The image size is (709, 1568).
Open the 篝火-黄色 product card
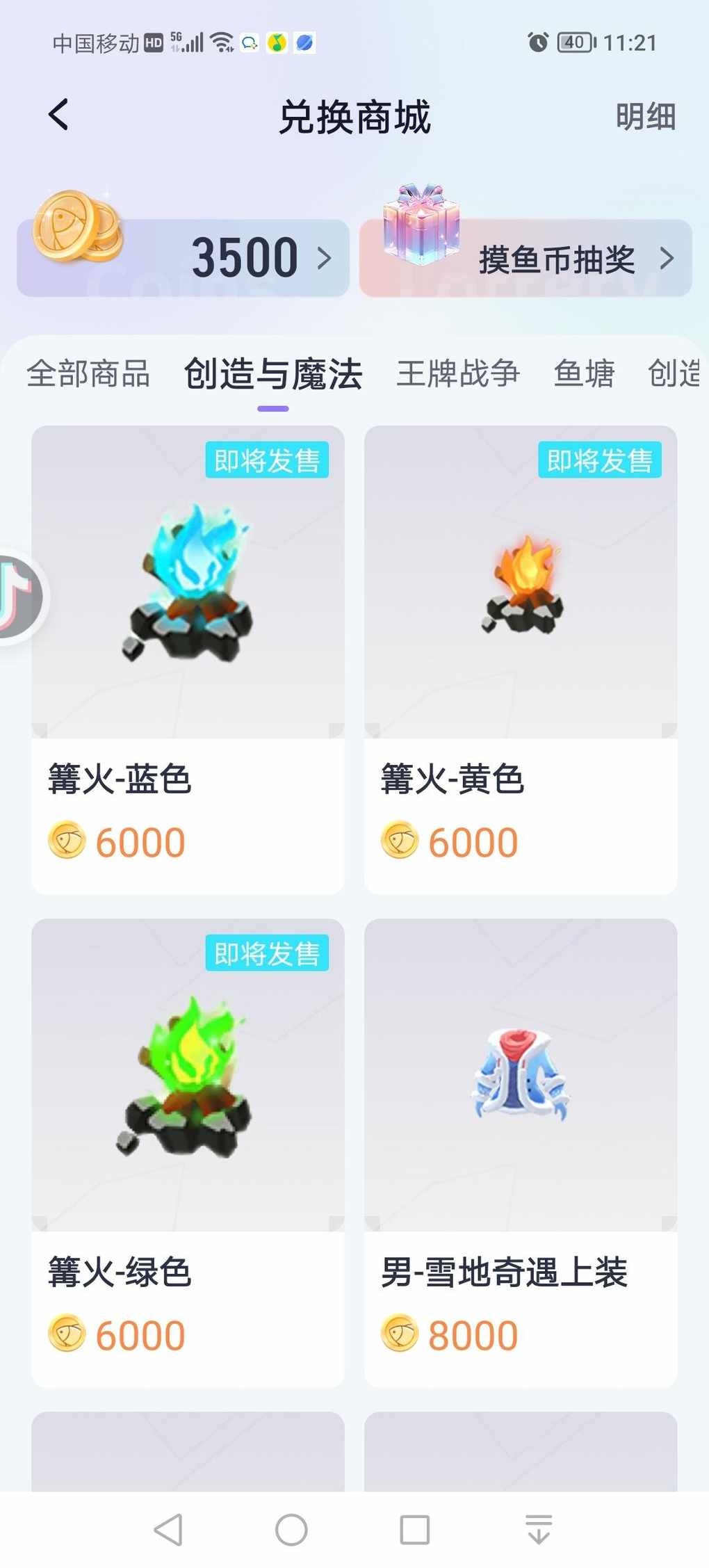(x=521, y=658)
